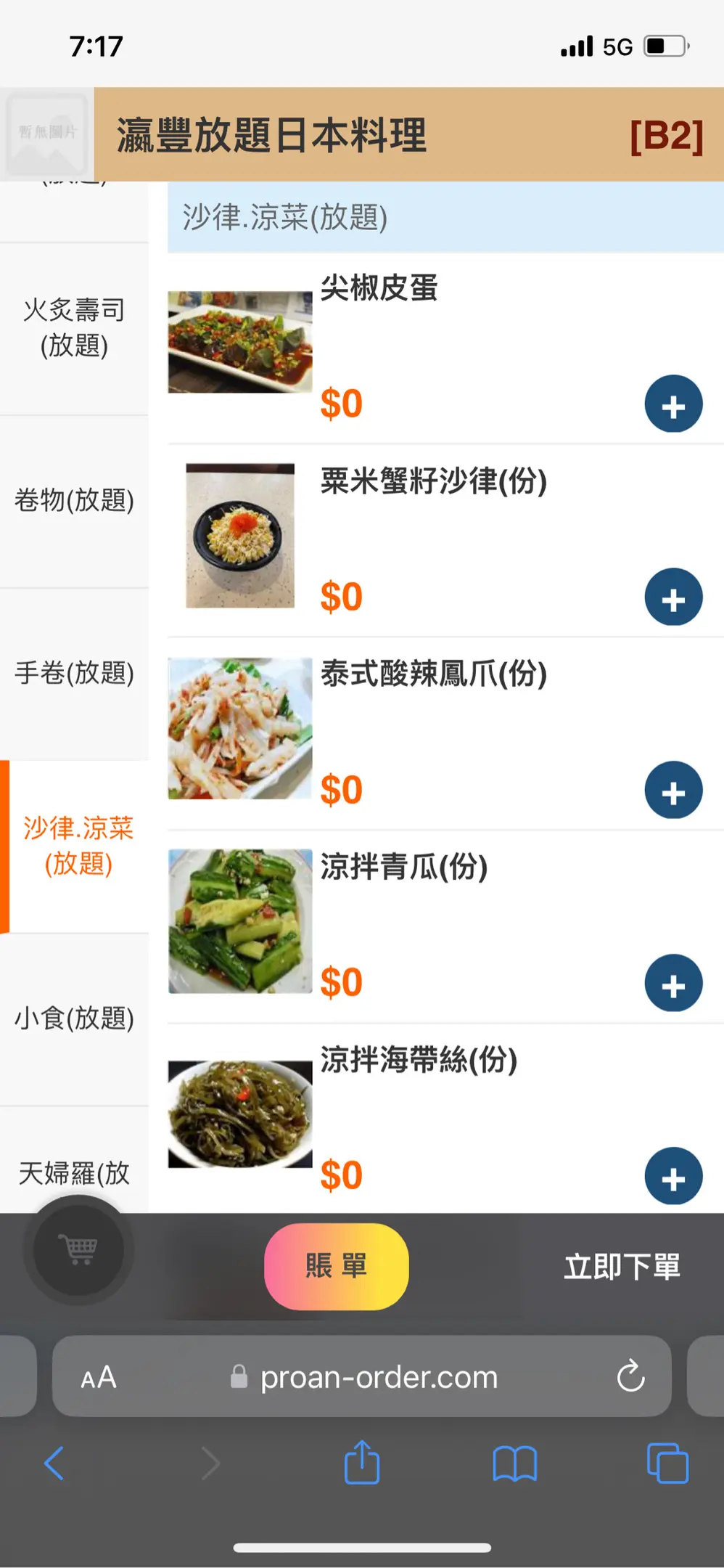Screen dimensions: 724x1568
Task: Tap 立即下單 to place order
Action: point(622,1267)
